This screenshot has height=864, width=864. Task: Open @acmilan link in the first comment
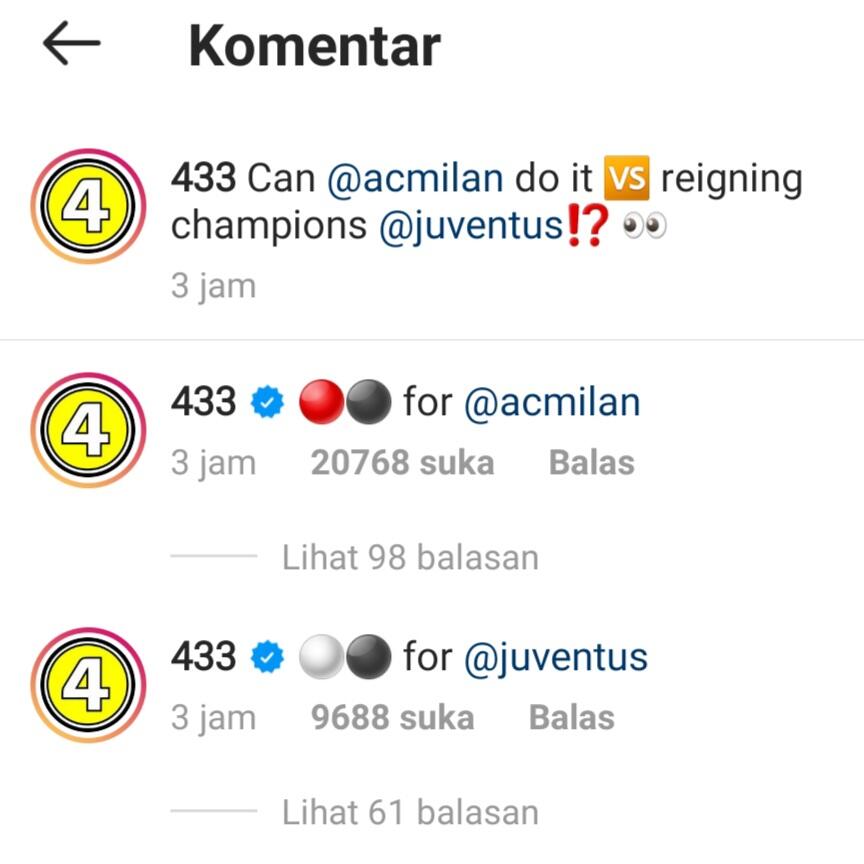tap(551, 403)
